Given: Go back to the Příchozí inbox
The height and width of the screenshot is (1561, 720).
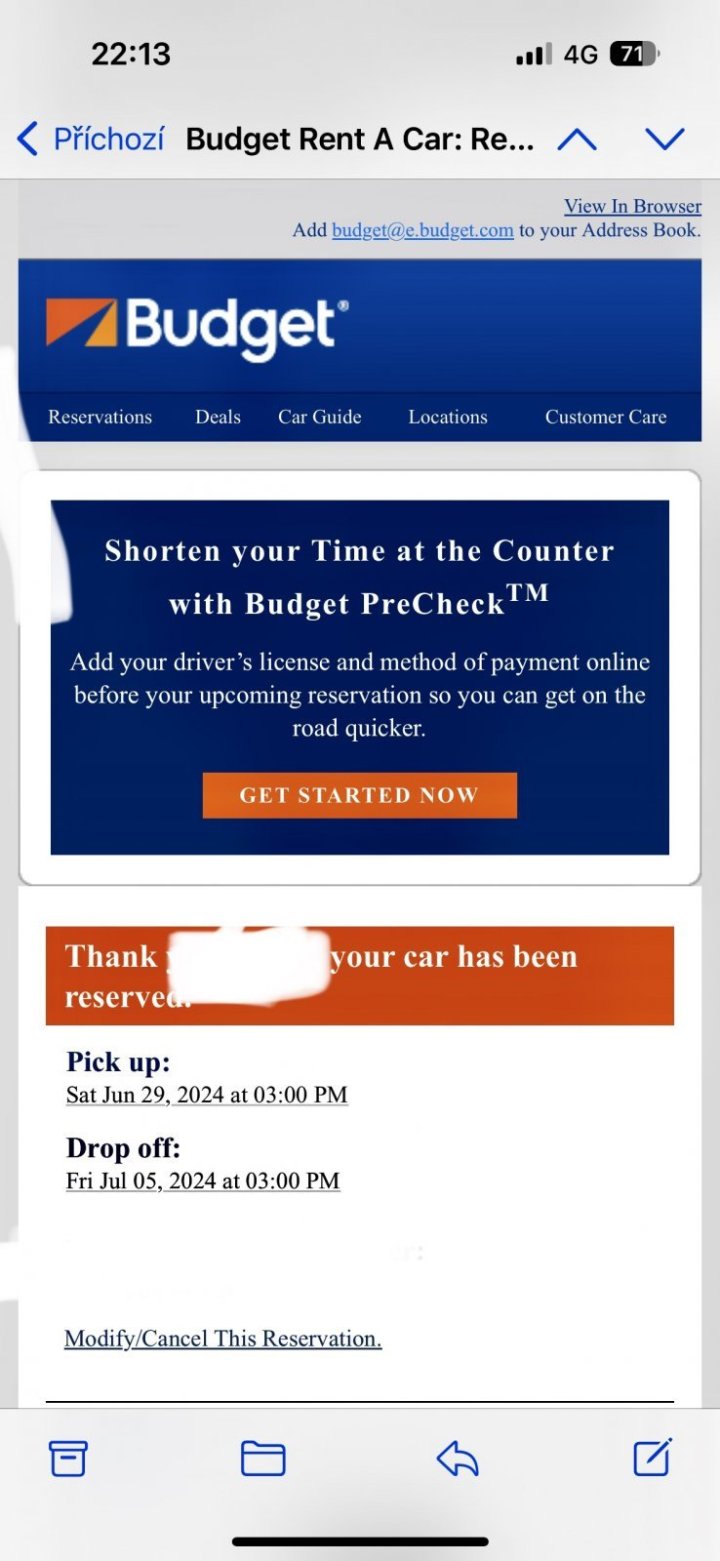Looking at the screenshot, I should (90, 138).
